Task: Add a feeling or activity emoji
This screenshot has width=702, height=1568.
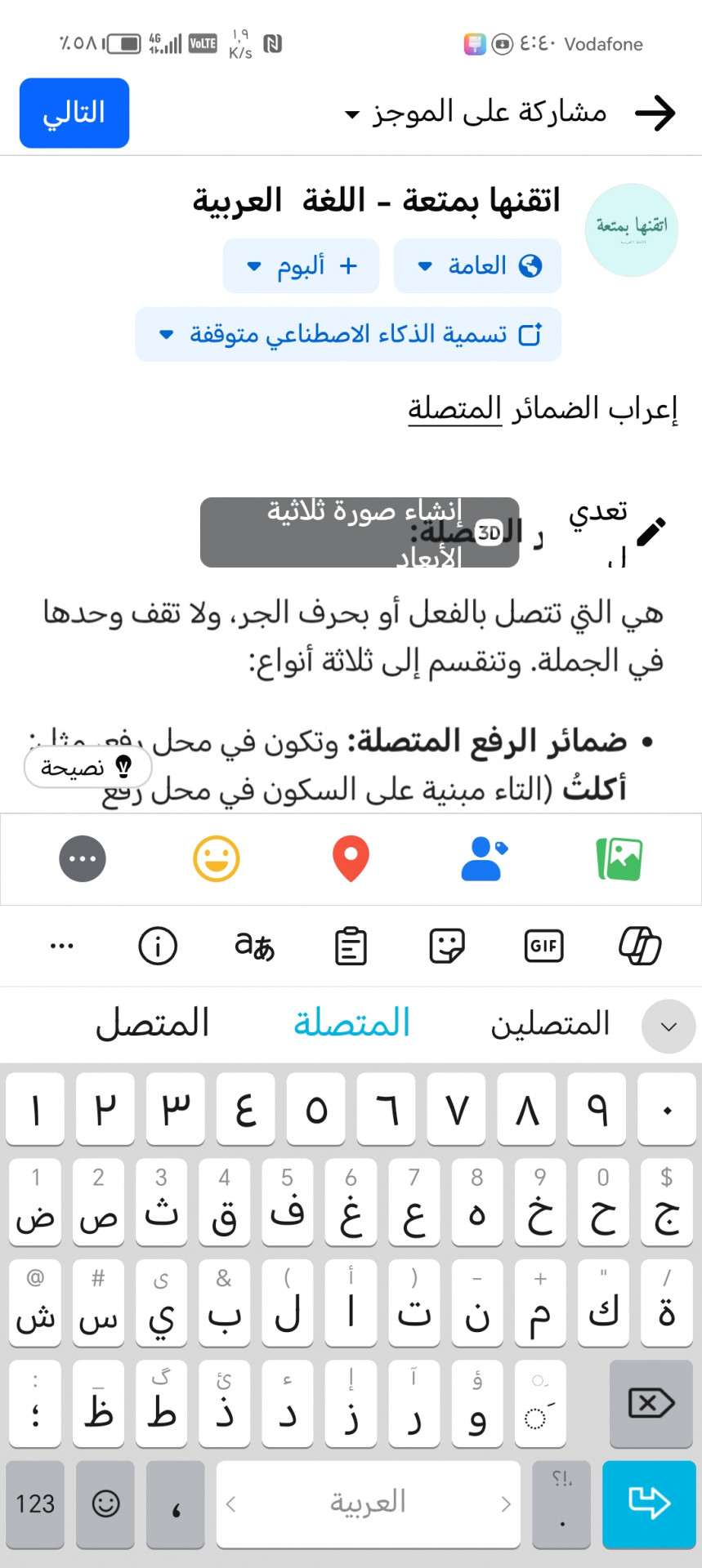Action: point(217,859)
